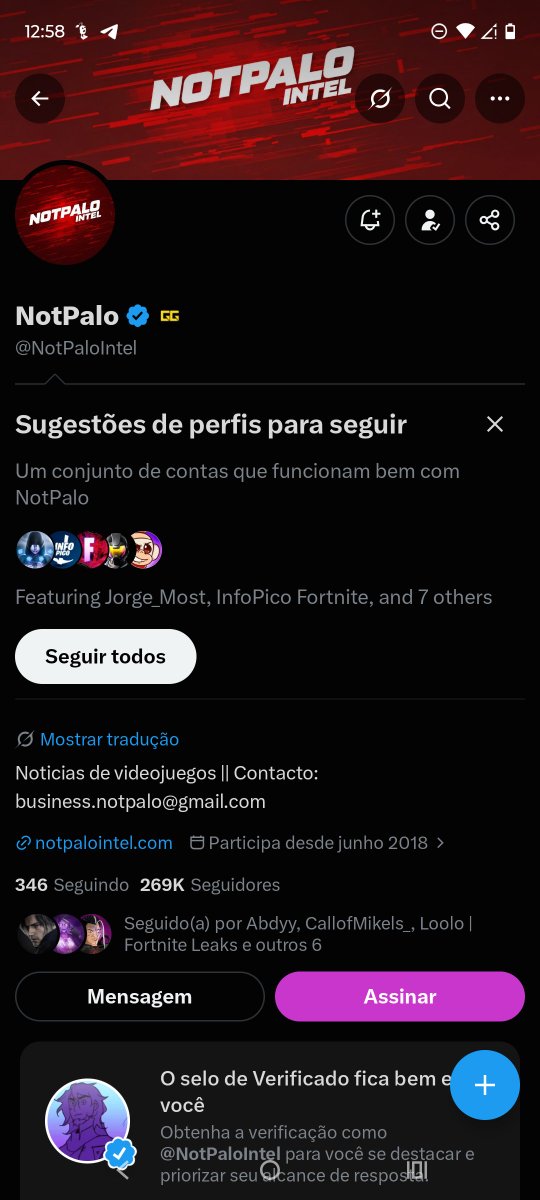Compose a new post with plus button
Image resolution: width=540 pixels, height=1200 pixels.
[x=485, y=1085]
